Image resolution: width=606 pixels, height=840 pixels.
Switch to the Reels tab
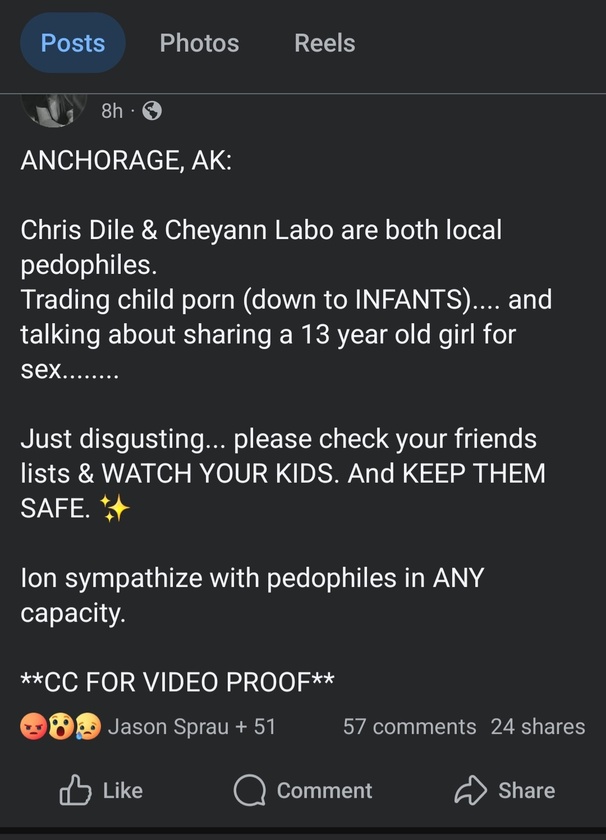point(324,43)
